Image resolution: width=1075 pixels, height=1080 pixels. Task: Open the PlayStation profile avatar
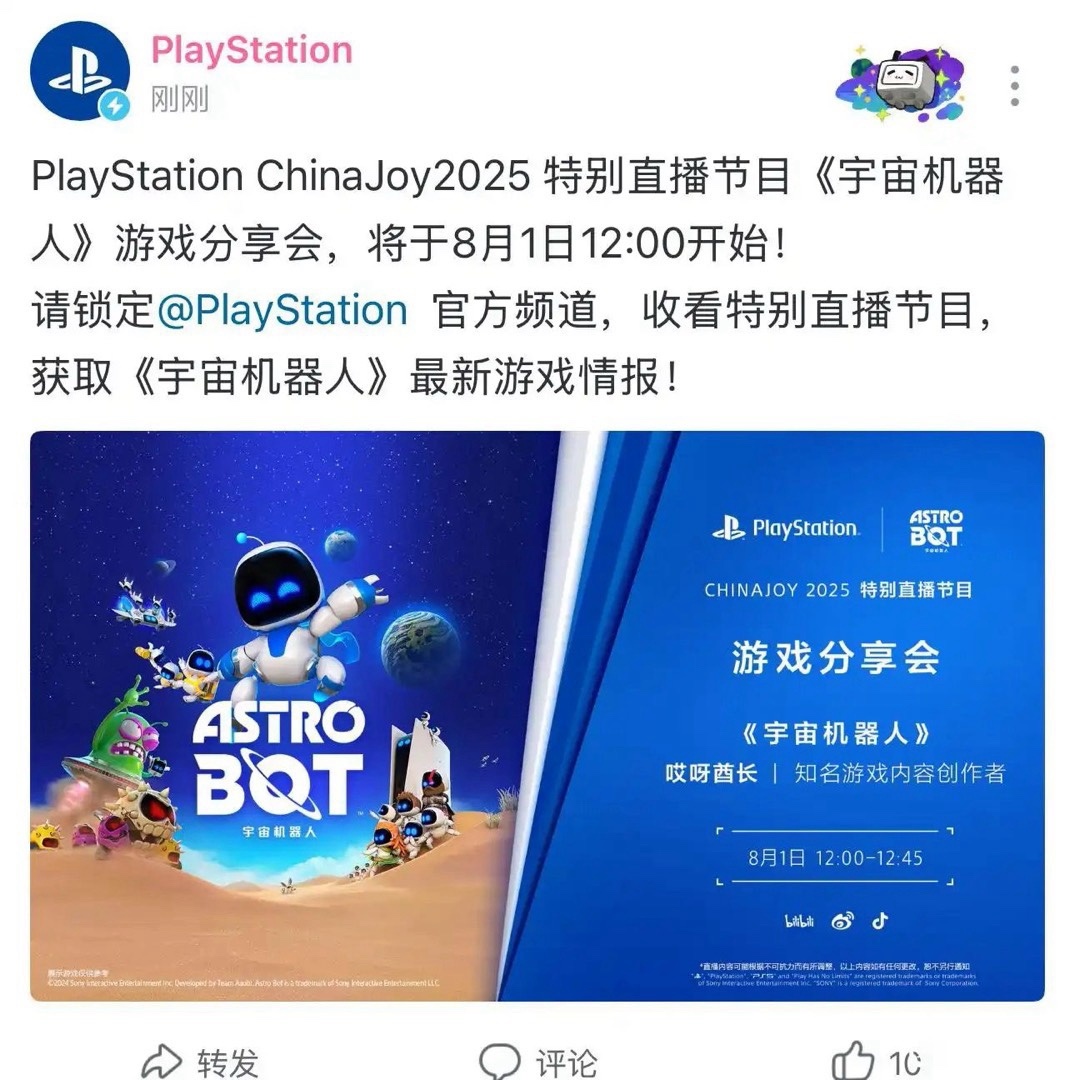click(x=80, y=71)
